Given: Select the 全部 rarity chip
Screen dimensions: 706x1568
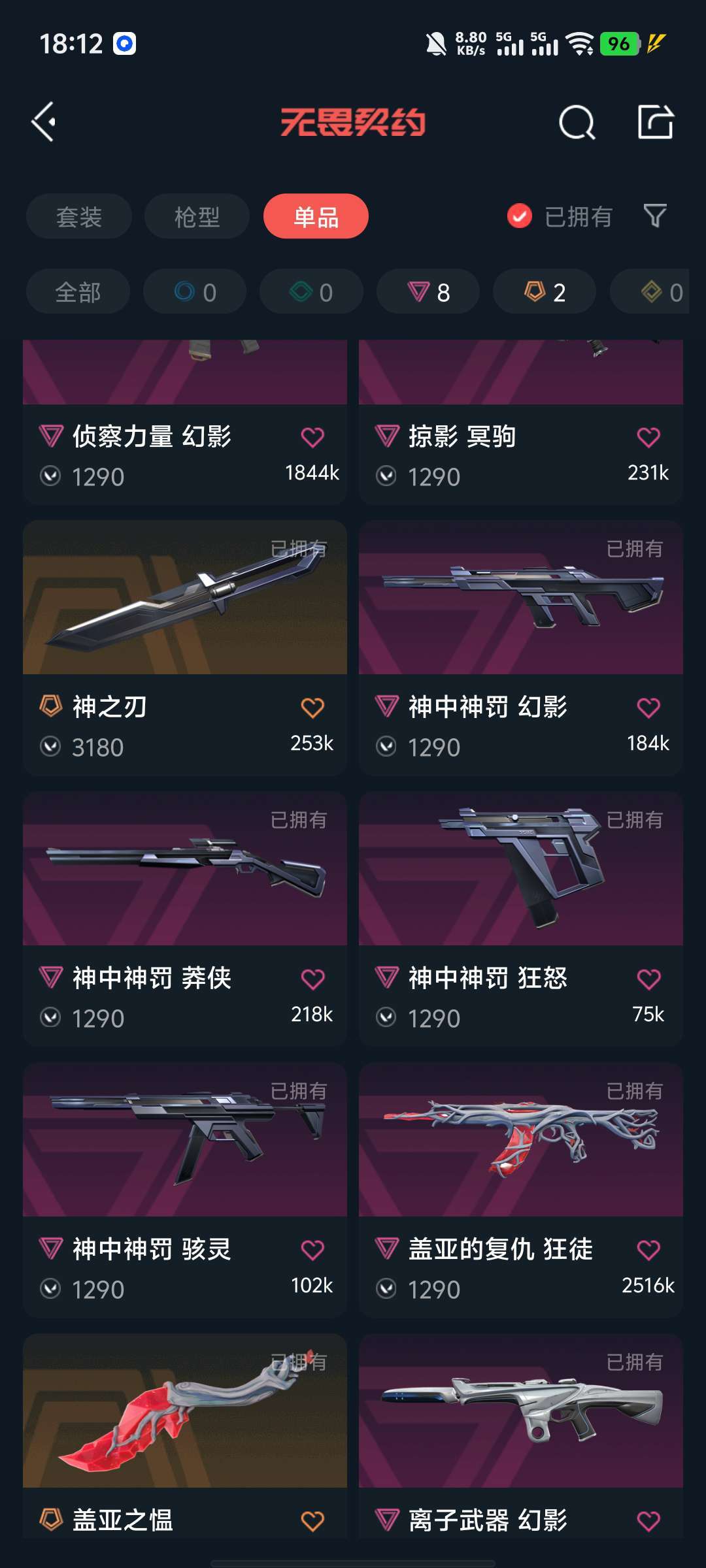Looking at the screenshot, I should (78, 292).
